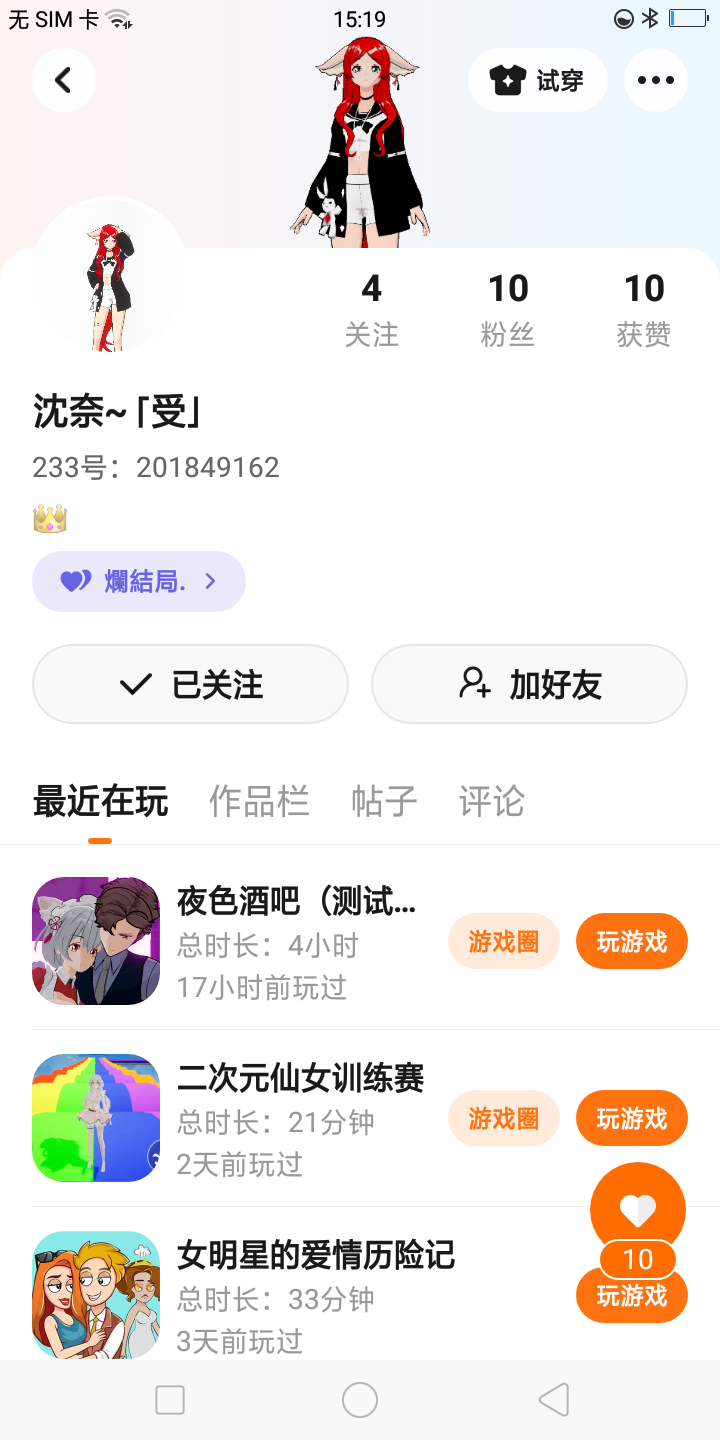Tap 加好友 to add friend
The width and height of the screenshot is (720, 1440).
529,684
